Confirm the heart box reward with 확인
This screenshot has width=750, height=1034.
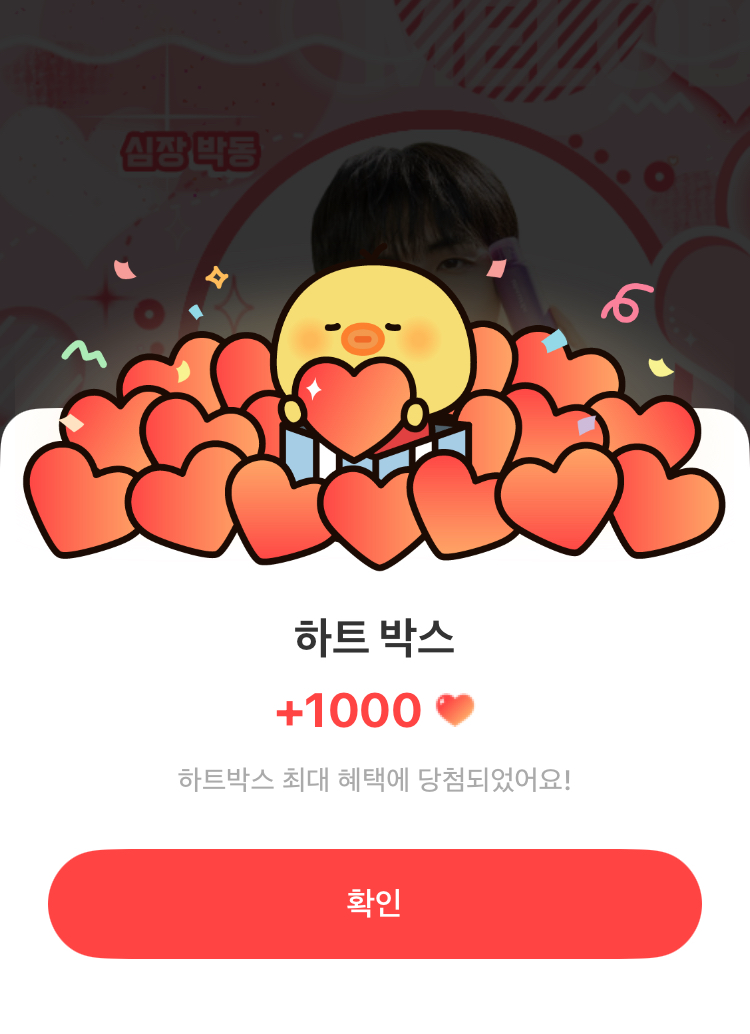(x=374, y=903)
